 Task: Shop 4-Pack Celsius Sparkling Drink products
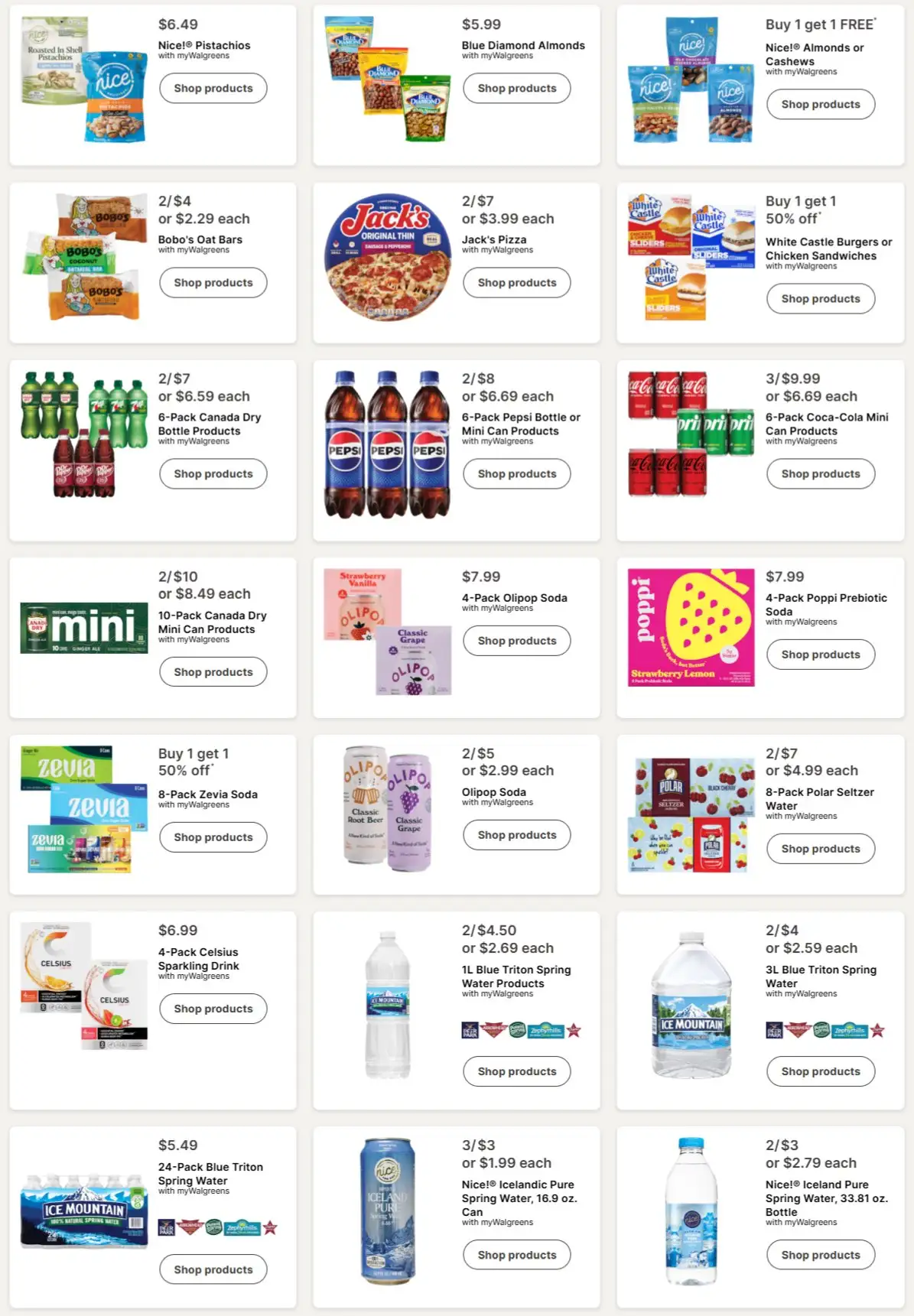pos(213,1008)
